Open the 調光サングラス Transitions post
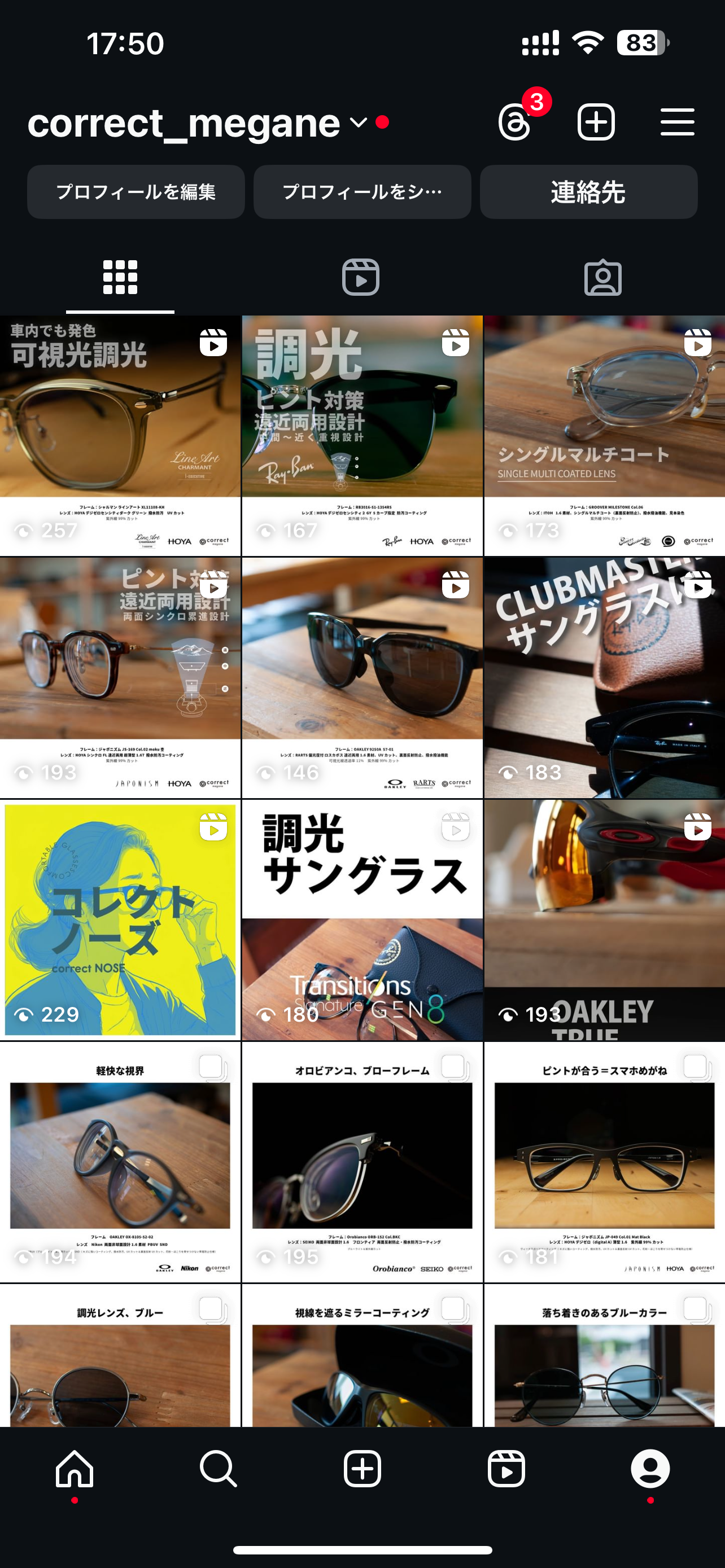The height and width of the screenshot is (1568, 725). [x=362, y=919]
